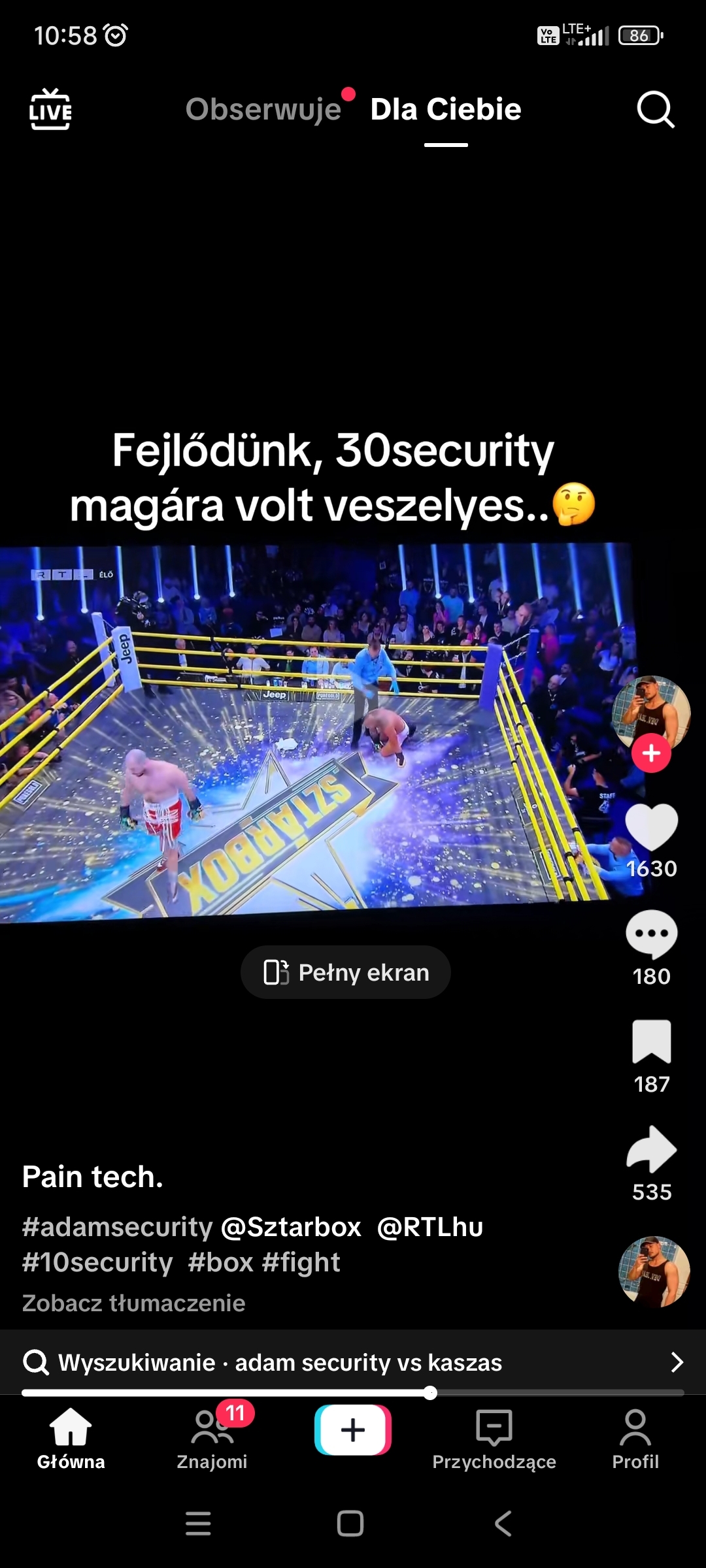Open the comments bubble icon
This screenshot has height=1568, width=706.
point(651,934)
